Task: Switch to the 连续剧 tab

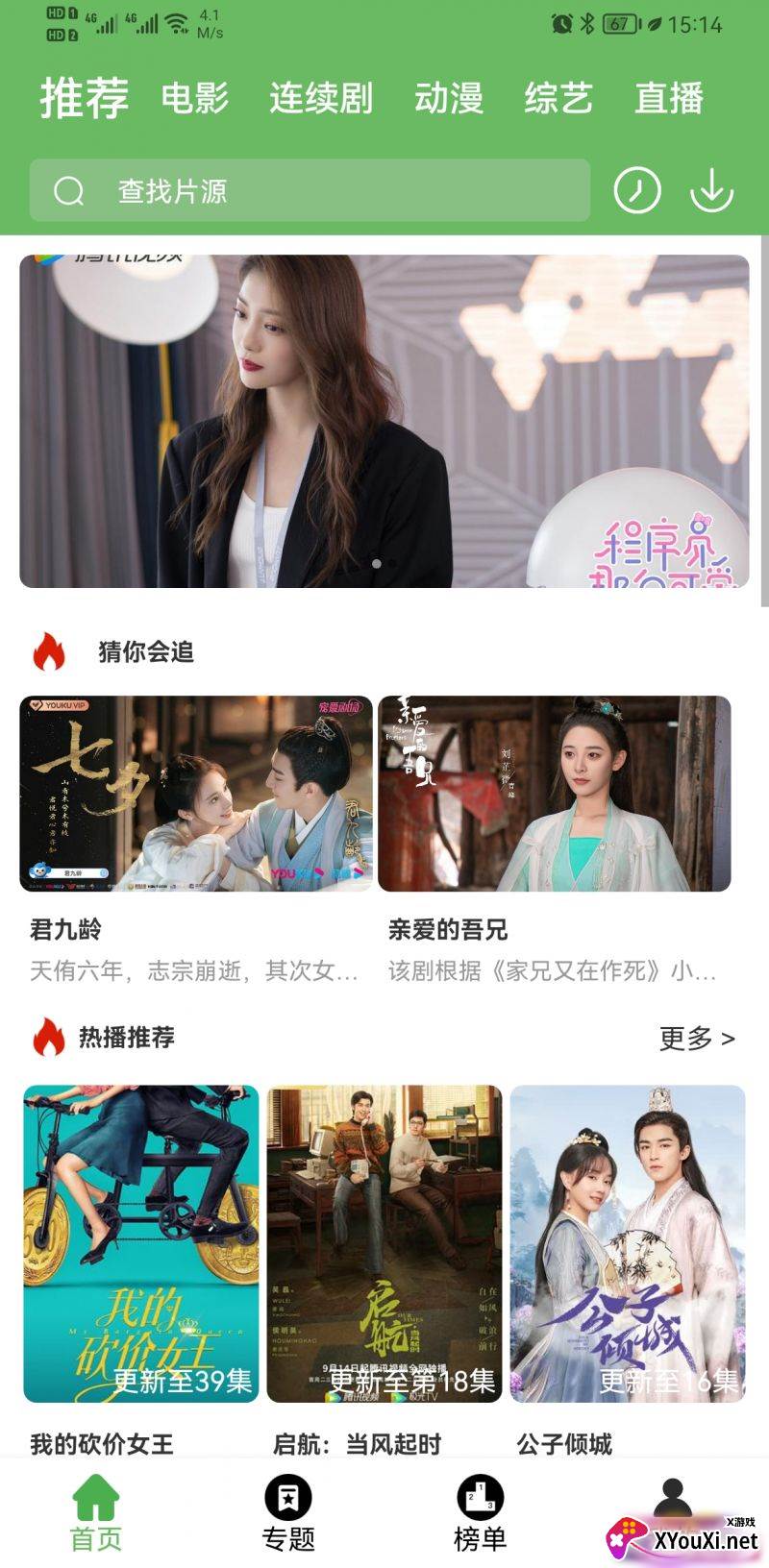Action: (321, 98)
